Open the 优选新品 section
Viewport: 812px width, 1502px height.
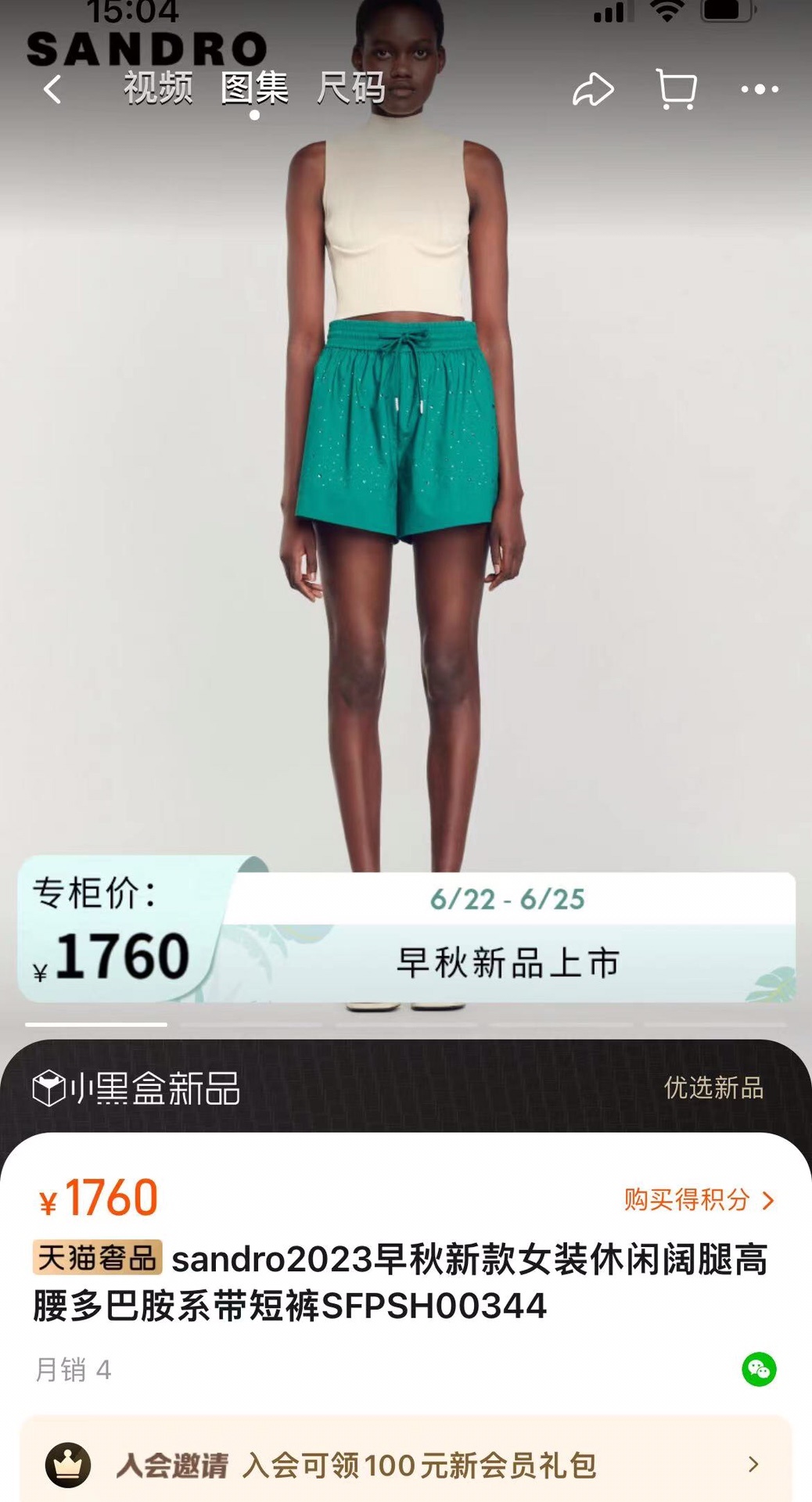point(713,1087)
